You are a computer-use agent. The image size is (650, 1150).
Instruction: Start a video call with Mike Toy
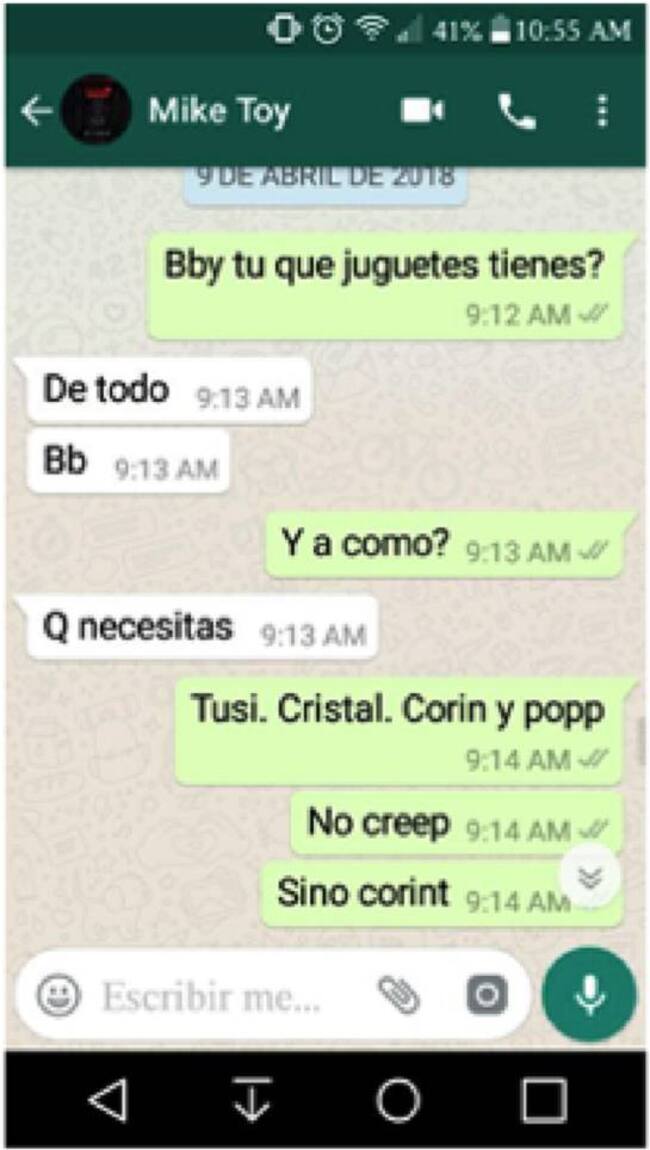(422, 111)
